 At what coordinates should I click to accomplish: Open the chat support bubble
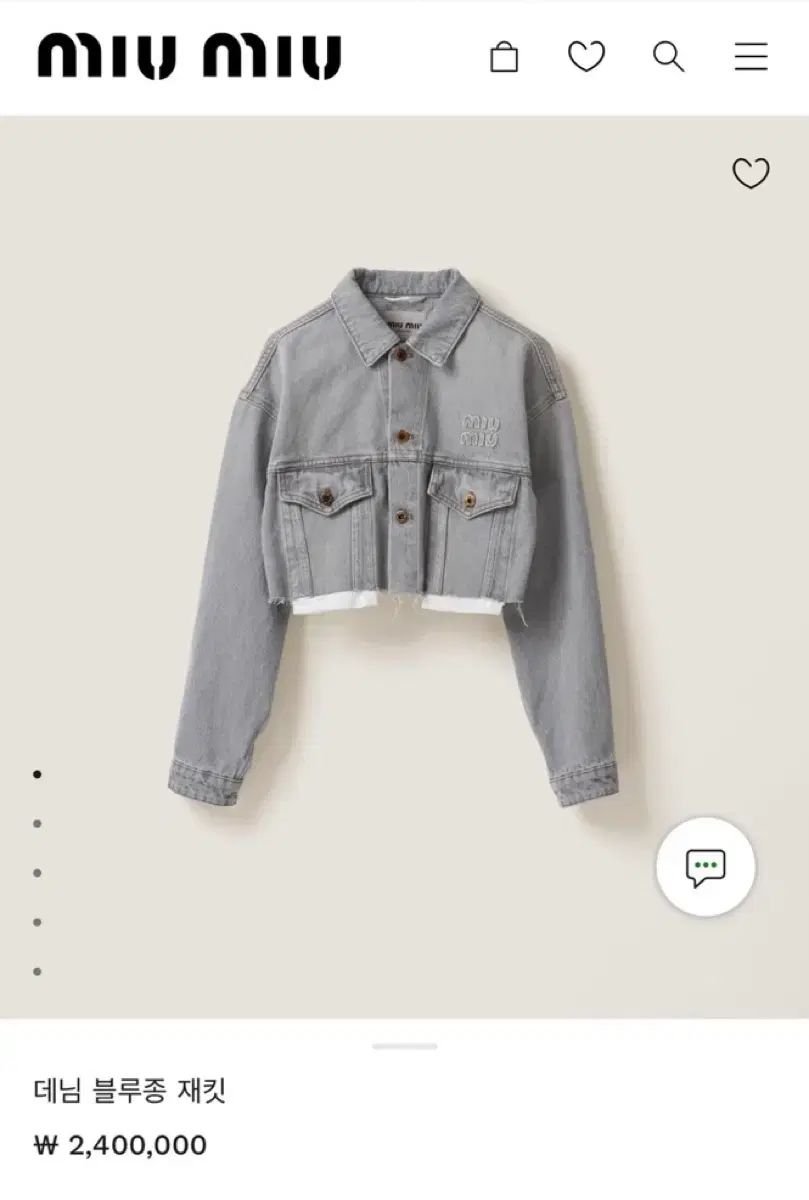705,866
